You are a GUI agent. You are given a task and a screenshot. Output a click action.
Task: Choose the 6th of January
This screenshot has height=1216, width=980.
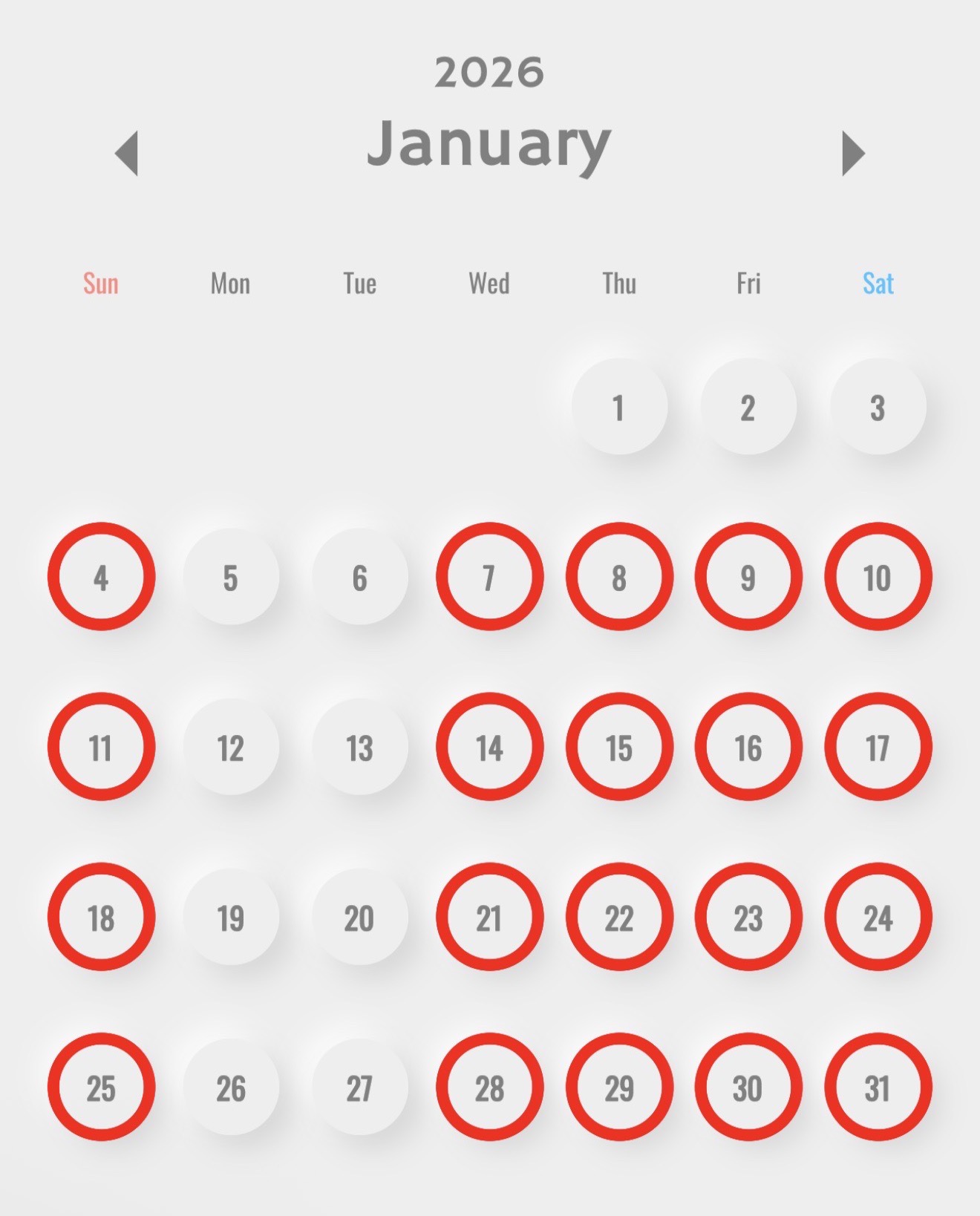click(x=360, y=577)
